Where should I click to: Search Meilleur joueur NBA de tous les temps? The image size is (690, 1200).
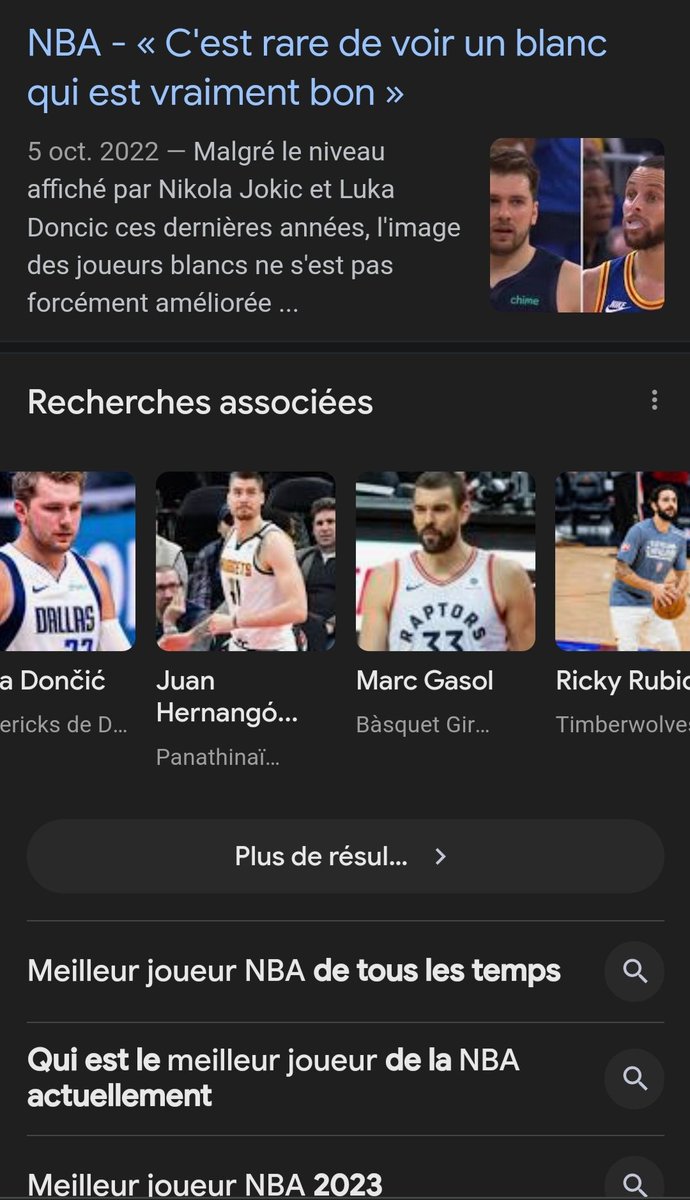click(x=294, y=971)
